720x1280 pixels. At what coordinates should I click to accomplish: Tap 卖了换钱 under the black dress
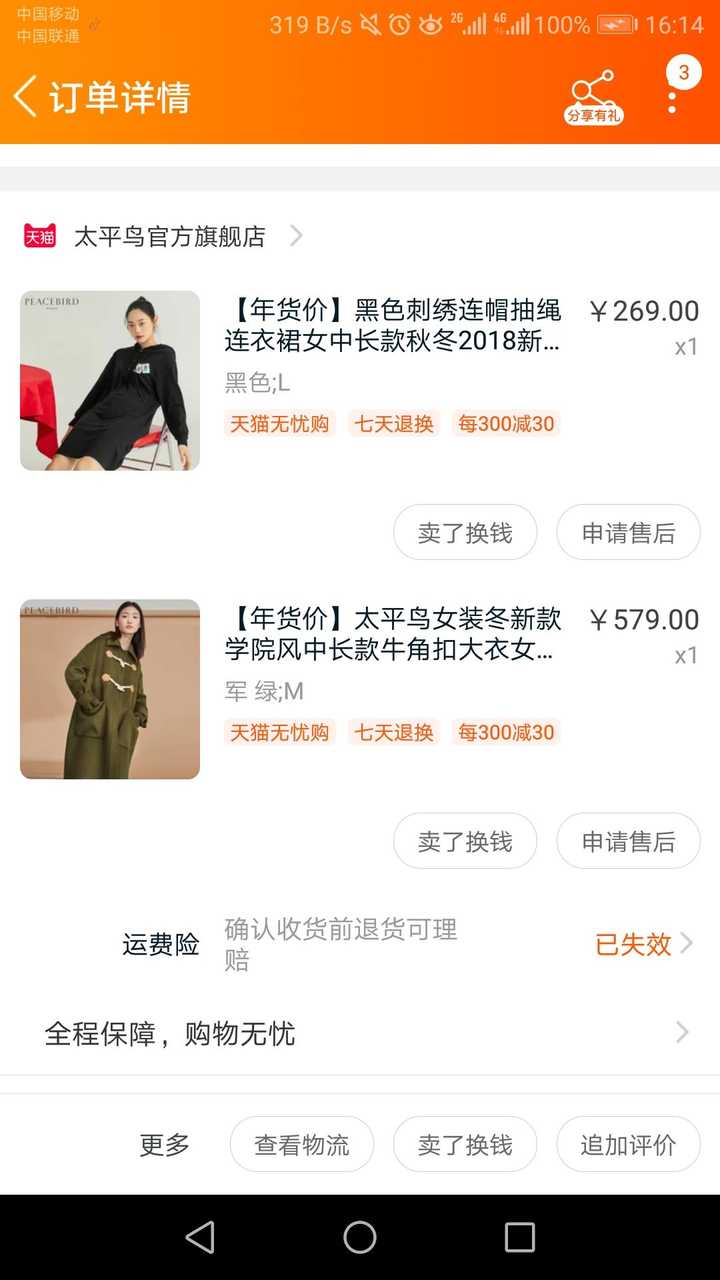[465, 532]
